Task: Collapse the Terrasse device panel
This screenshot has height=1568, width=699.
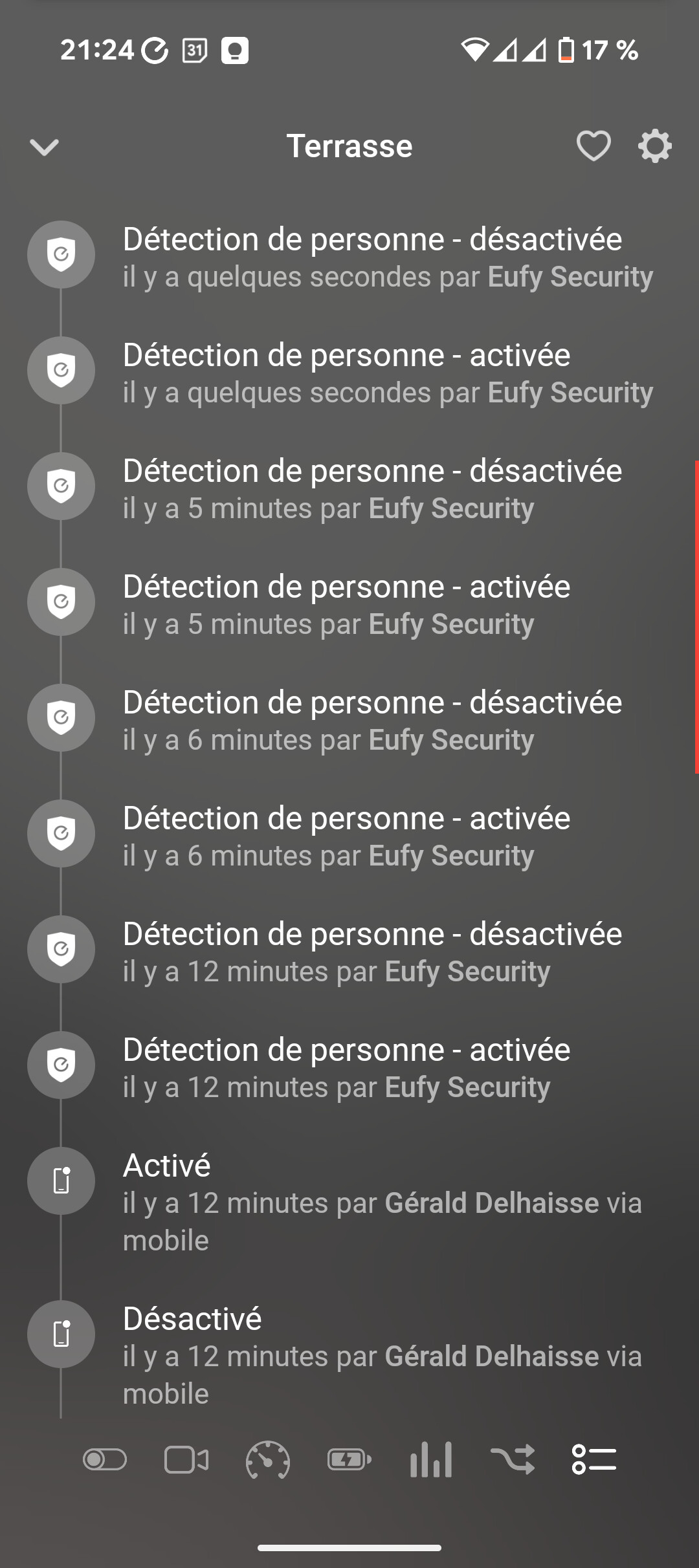Action: (x=44, y=147)
